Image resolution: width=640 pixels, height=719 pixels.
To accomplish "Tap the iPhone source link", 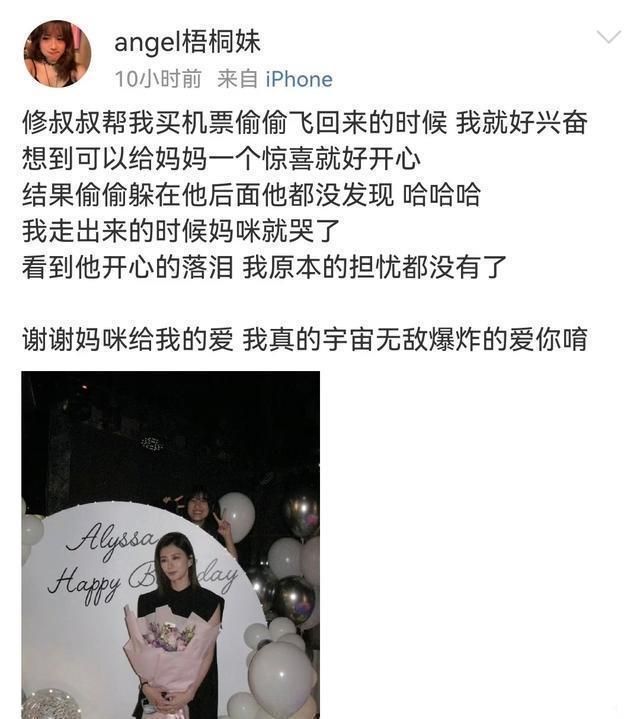I will click(298, 79).
